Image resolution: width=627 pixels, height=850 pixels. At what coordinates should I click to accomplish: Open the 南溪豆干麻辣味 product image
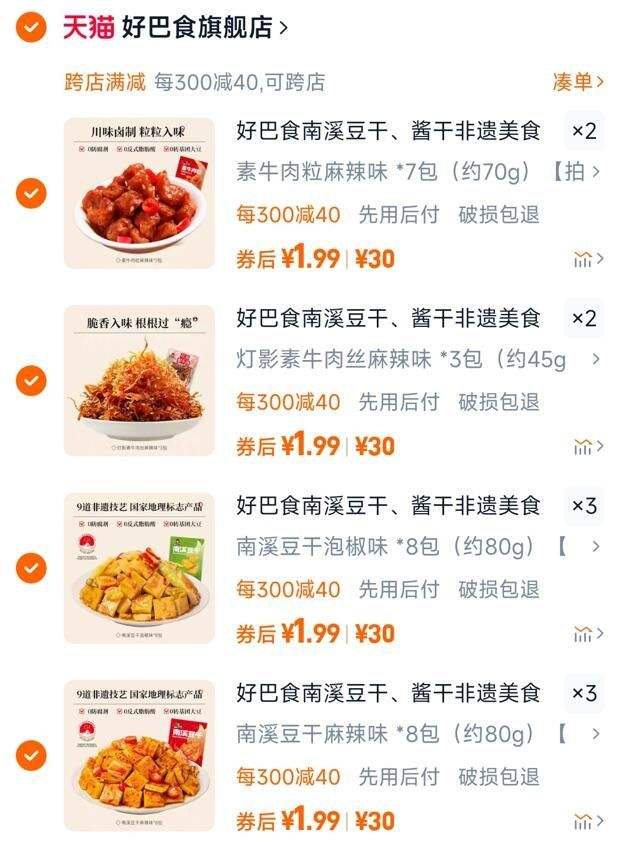[x=139, y=756]
